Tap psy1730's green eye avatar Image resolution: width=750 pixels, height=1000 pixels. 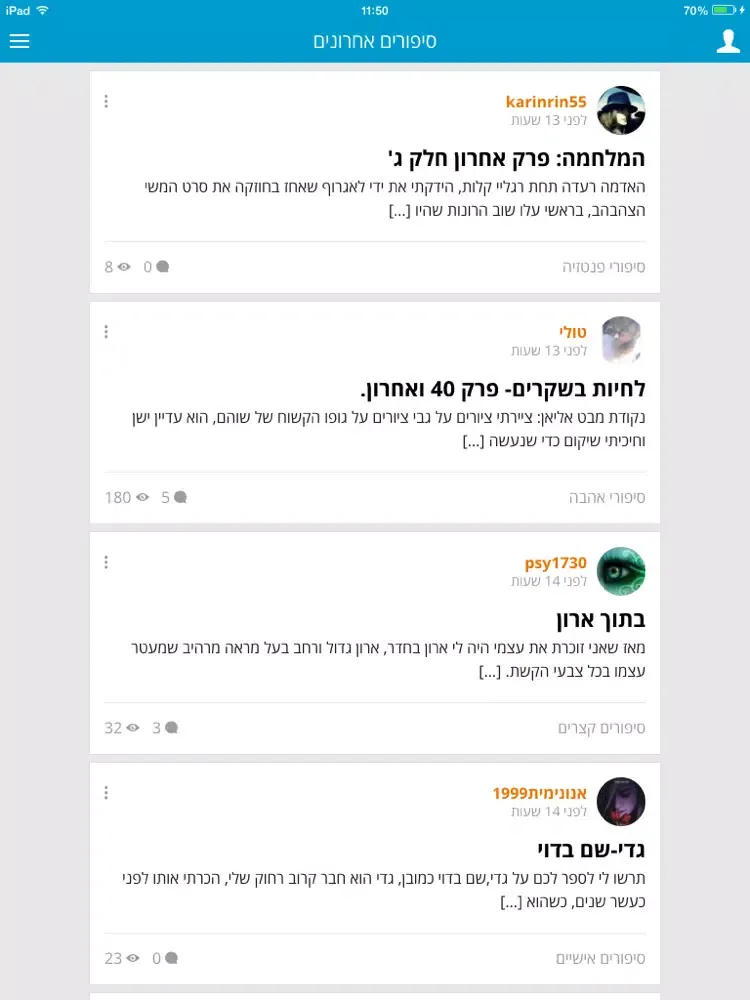tap(621, 571)
